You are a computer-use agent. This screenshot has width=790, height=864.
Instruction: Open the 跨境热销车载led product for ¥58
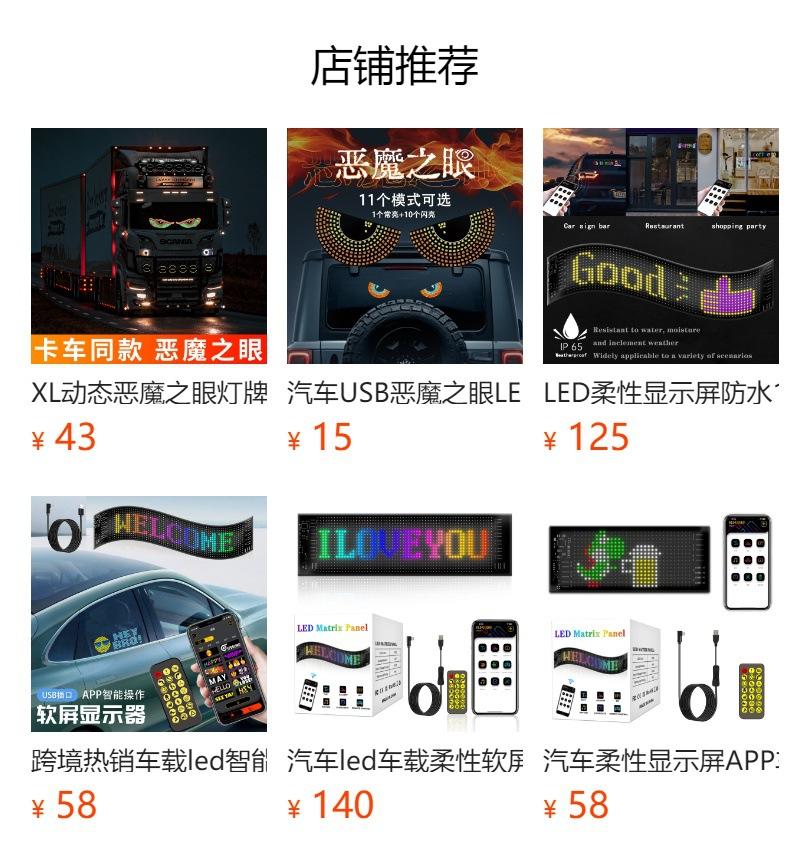[149, 614]
